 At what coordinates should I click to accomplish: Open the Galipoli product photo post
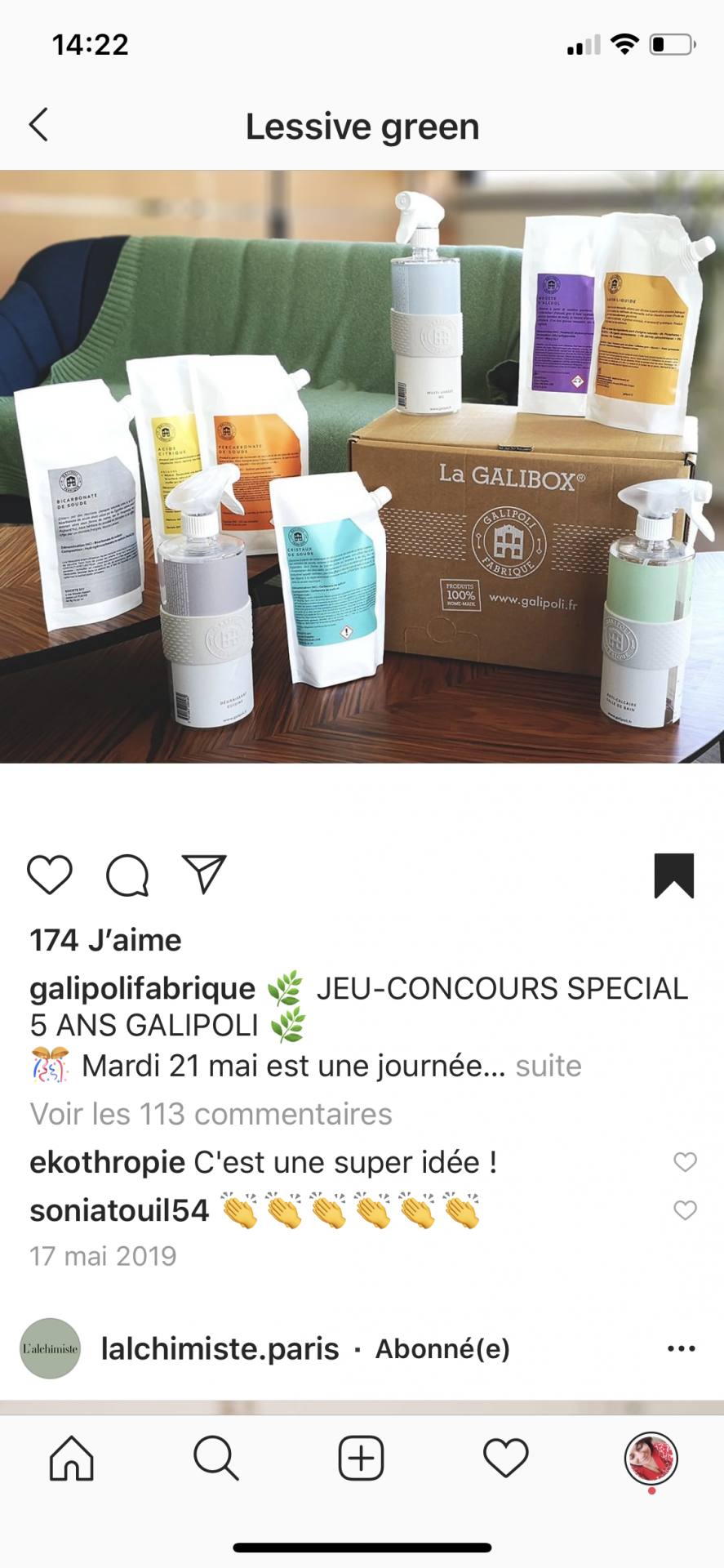[x=362, y=466]
